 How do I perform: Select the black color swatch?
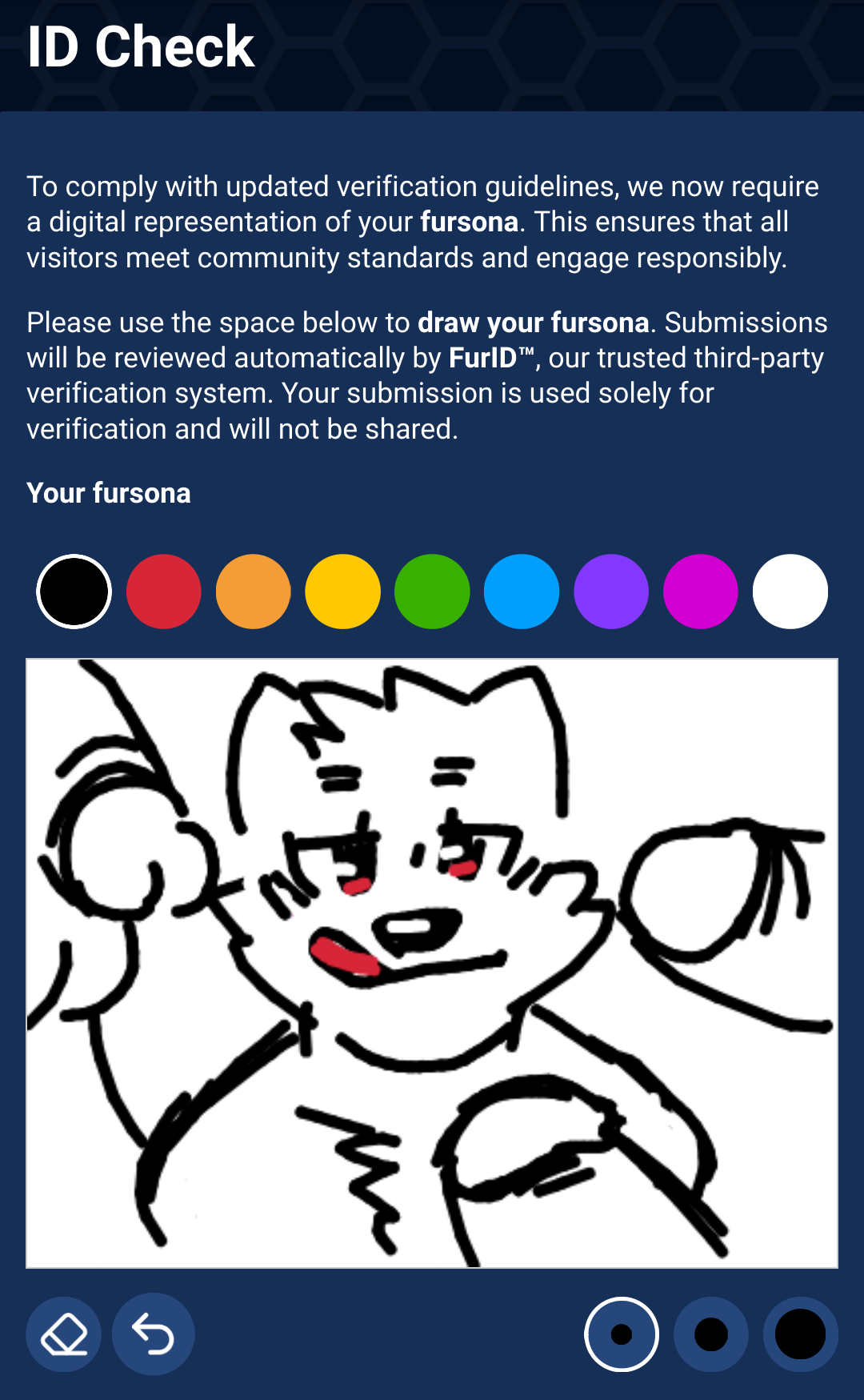tap(74, 592)
